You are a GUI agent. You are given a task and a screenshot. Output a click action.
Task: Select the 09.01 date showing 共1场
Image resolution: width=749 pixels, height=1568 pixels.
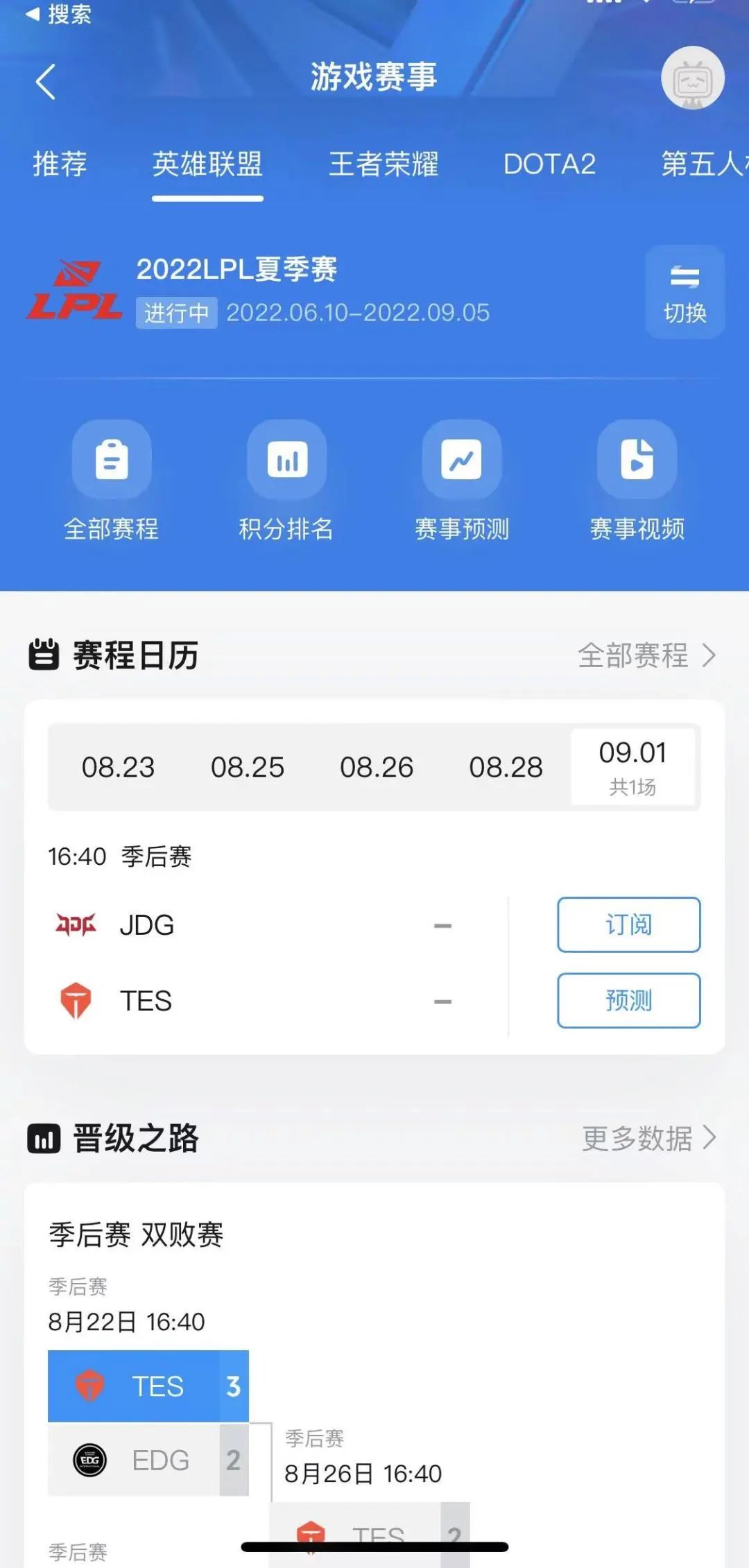[x=632, y=766]
